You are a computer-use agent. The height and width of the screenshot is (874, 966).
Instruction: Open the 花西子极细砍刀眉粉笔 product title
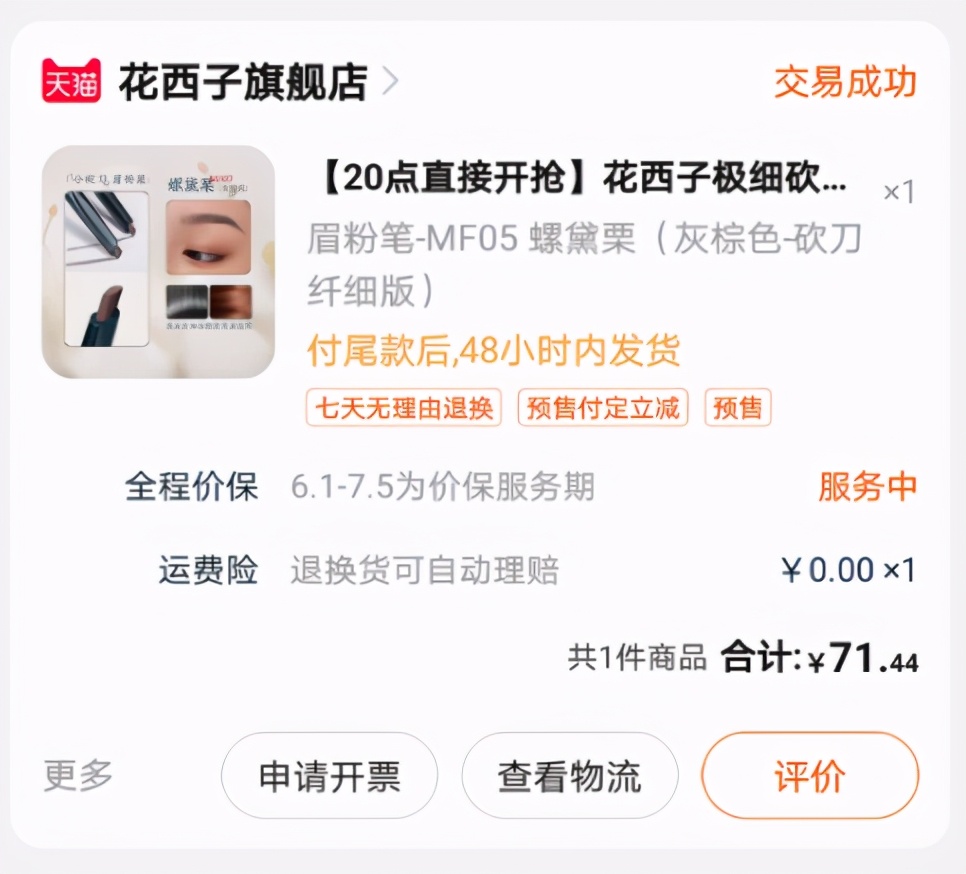582,181
